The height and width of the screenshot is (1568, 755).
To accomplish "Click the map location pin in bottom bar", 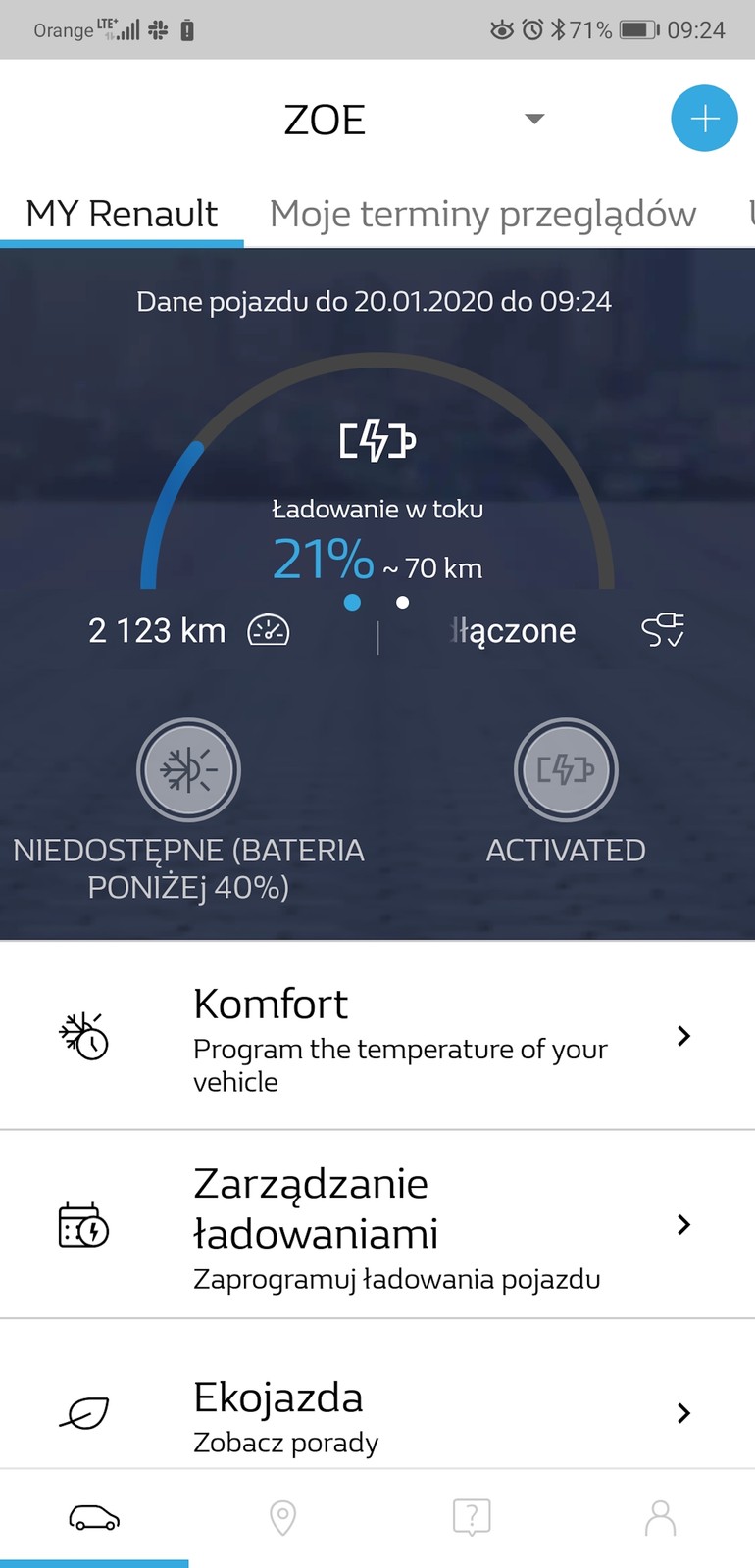I will (282, 1517).
